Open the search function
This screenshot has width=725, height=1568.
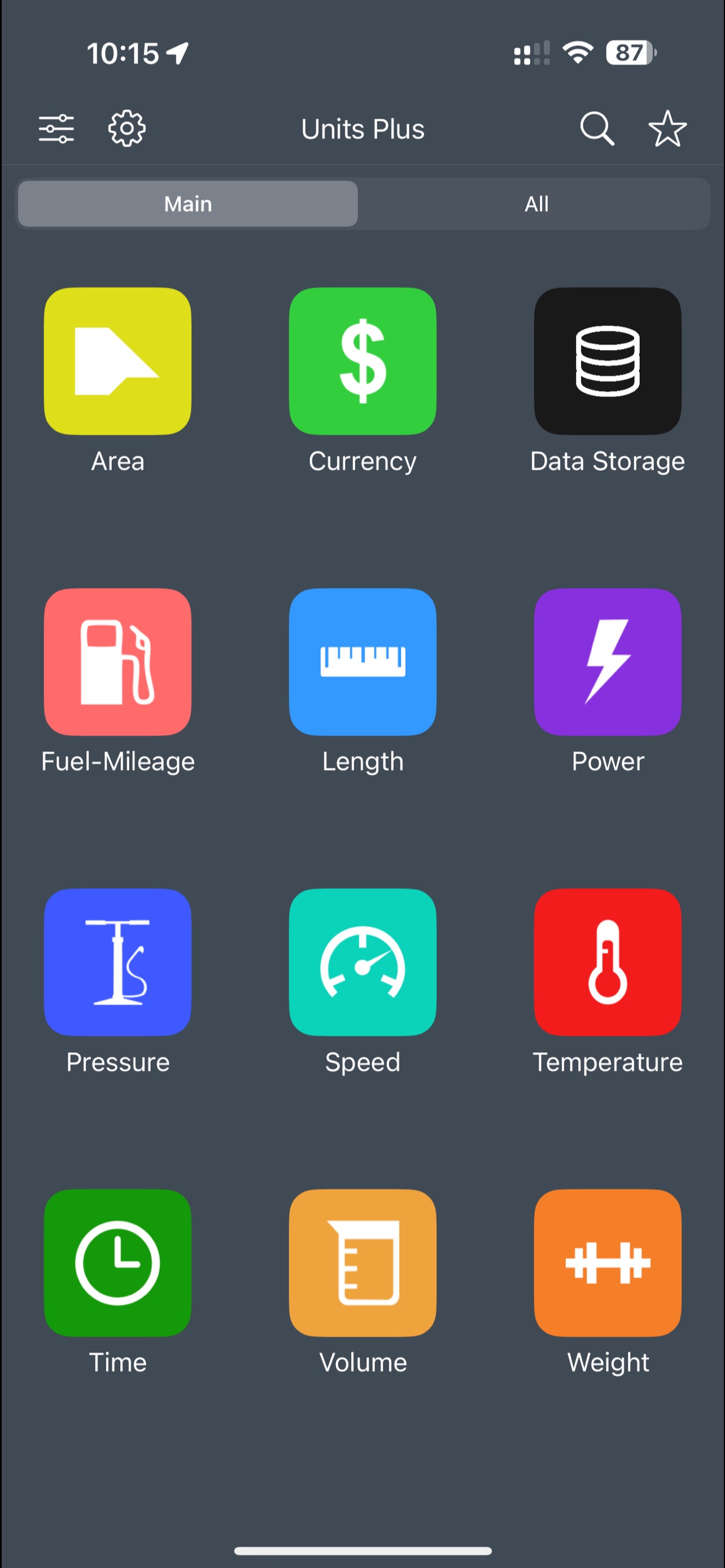tap(597, 129)
